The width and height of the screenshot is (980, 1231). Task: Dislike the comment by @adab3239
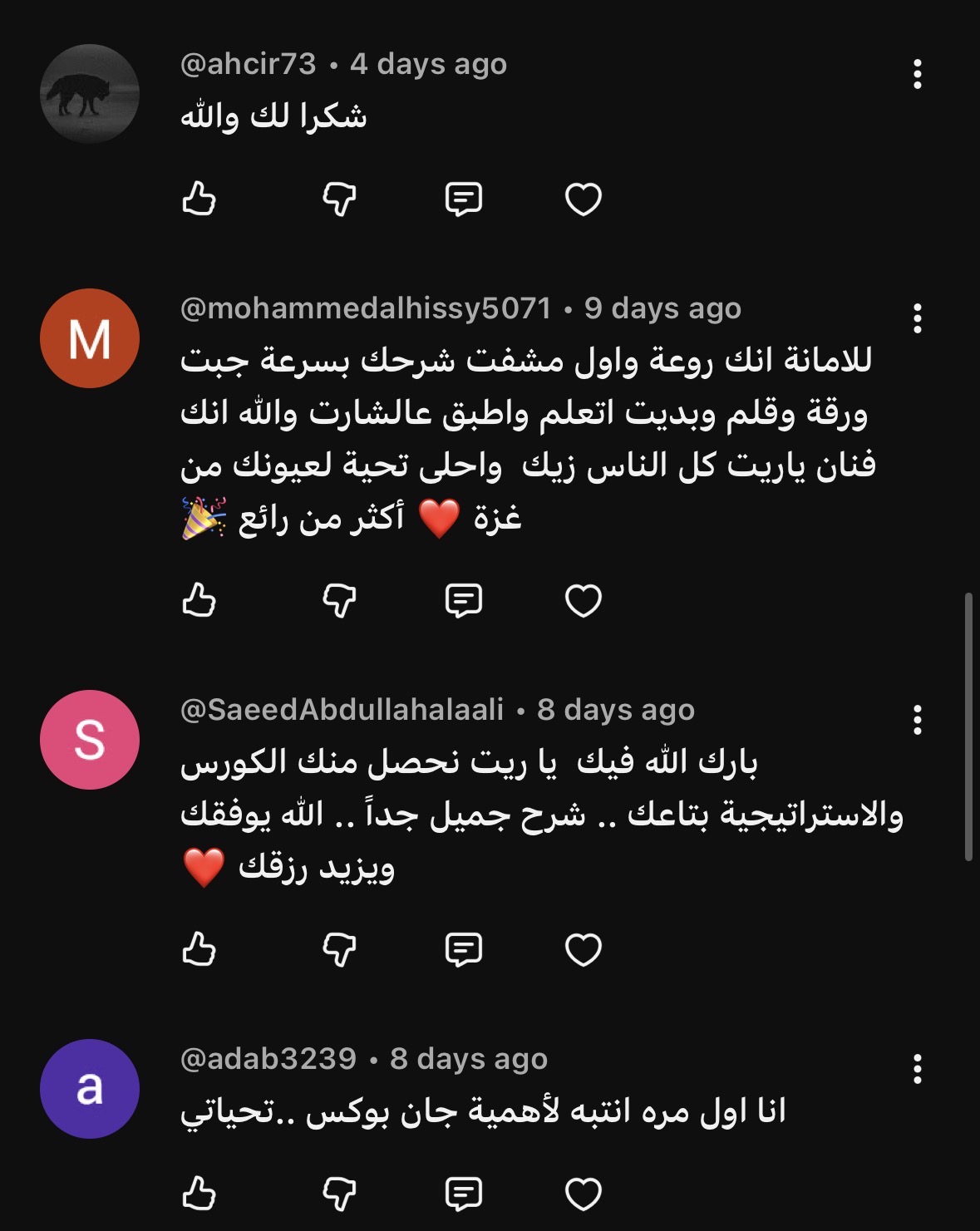click(339, 1194)
